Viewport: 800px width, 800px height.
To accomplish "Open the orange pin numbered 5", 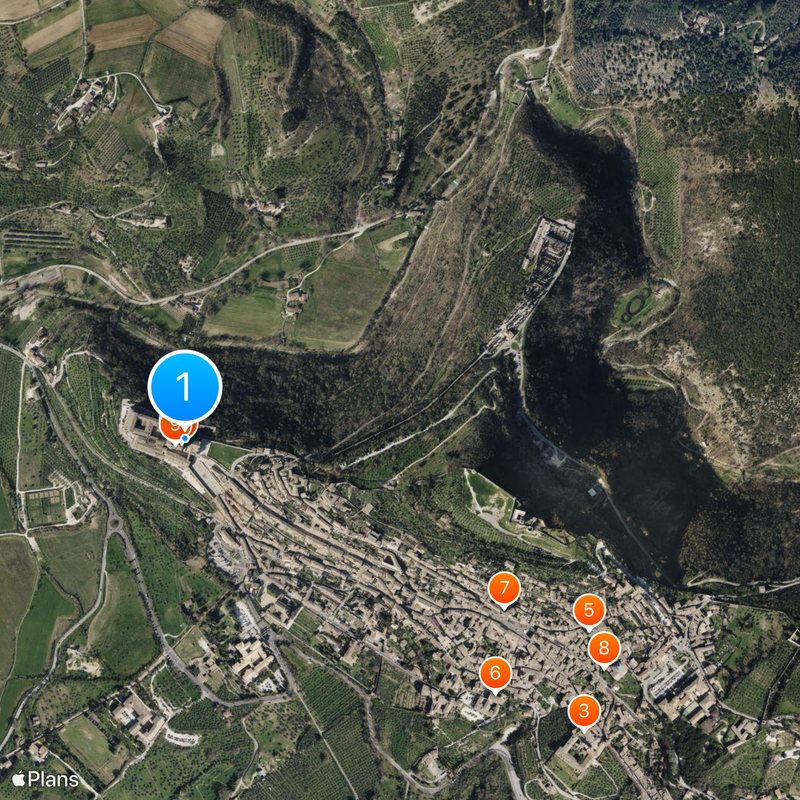I will 589,609.
